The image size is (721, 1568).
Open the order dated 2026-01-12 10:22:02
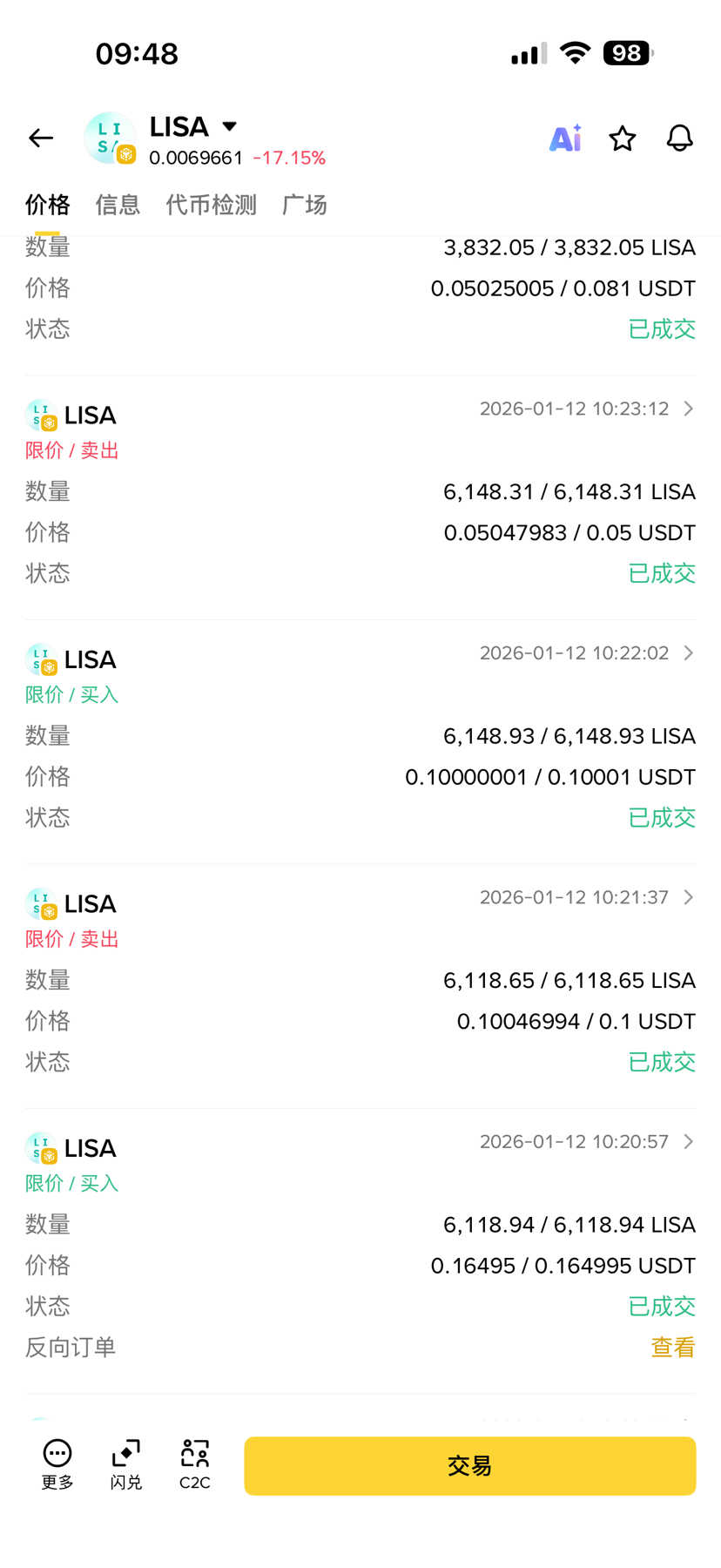687,653
